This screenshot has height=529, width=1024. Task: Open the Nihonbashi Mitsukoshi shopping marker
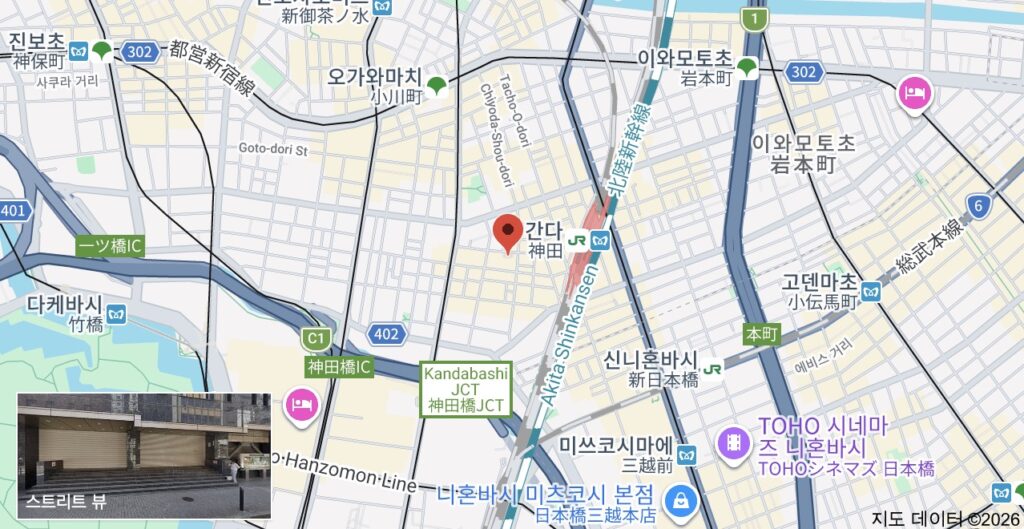click(x=682, y=497)
